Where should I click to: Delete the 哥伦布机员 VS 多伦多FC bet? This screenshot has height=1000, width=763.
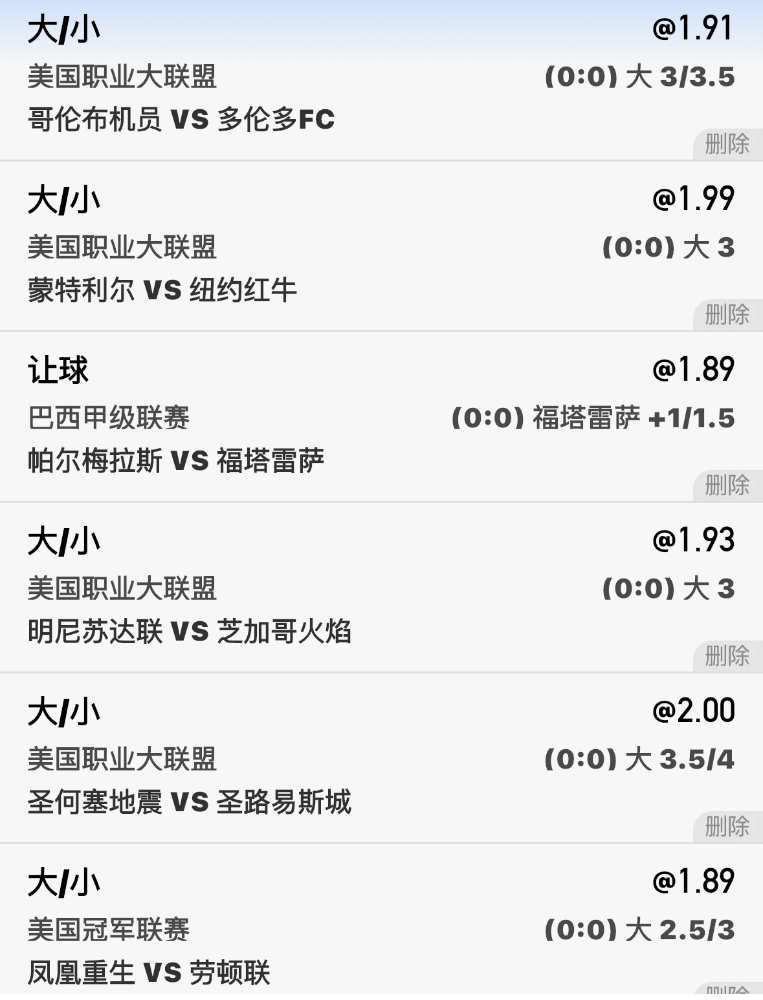coord(727,144)
